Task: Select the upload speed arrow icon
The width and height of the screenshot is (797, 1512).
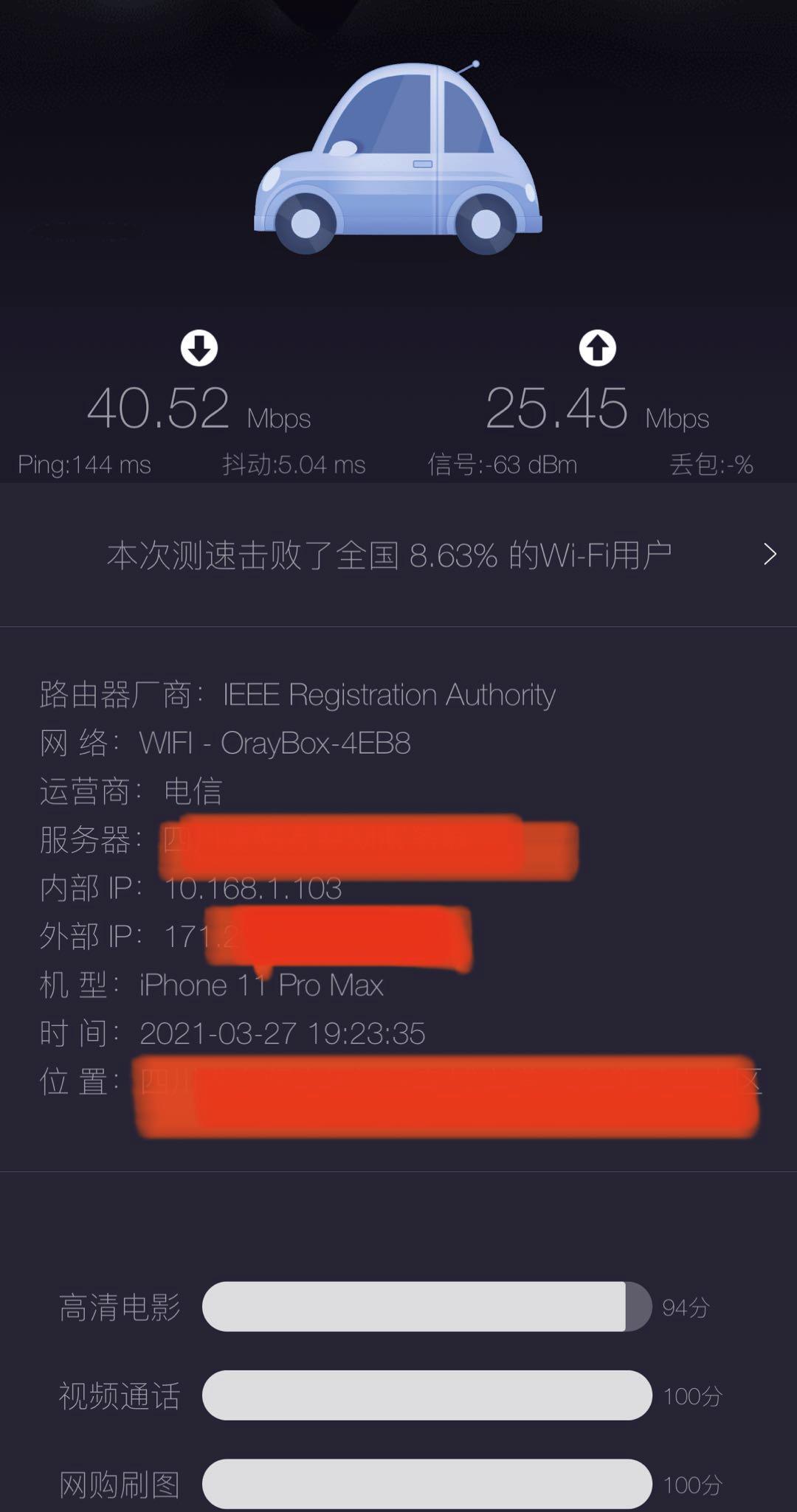Action: pos(598,348)
